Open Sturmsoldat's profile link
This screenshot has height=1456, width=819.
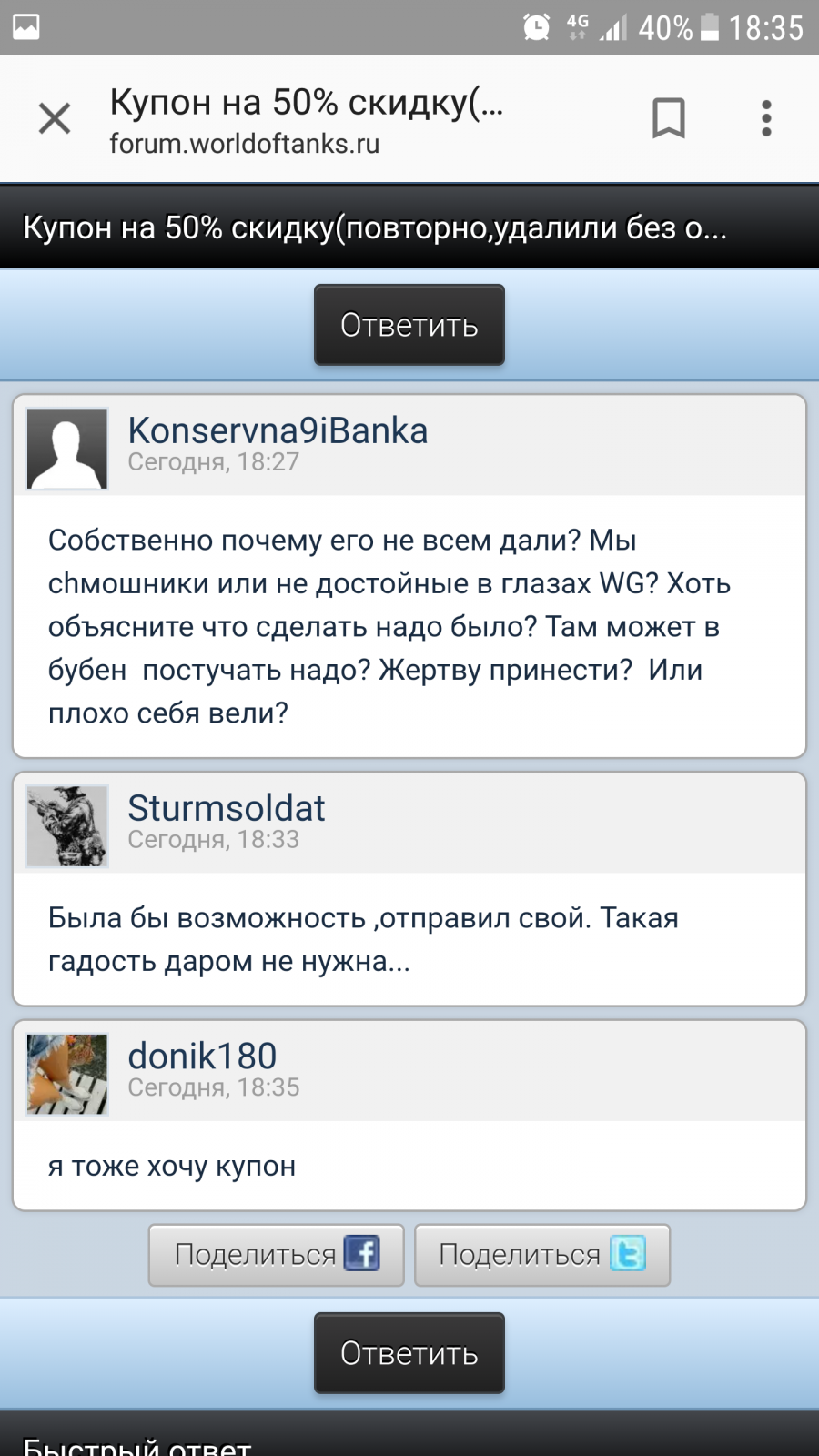pos(227,808)
